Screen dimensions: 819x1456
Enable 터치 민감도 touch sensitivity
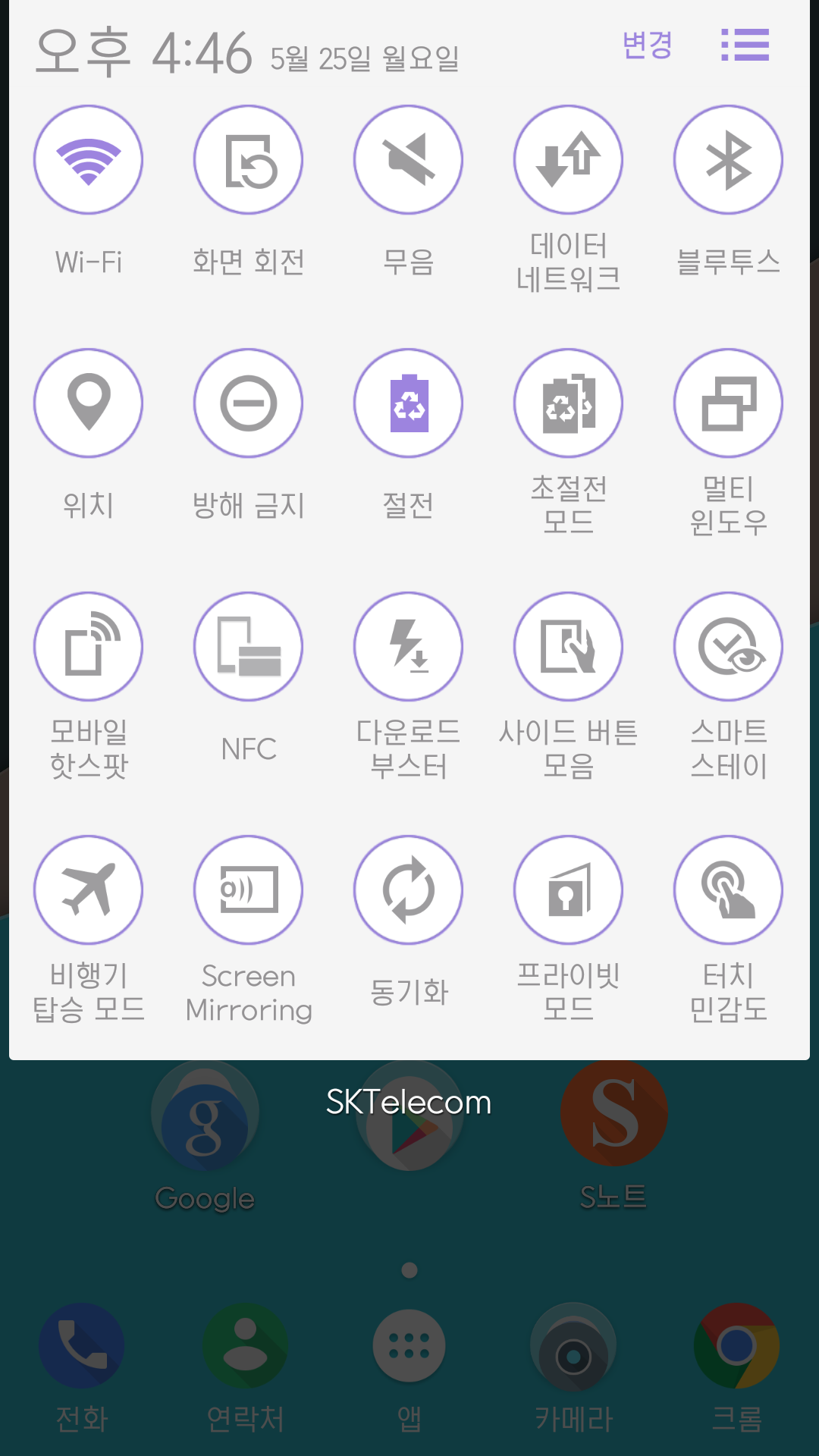[x=728, y=890]
